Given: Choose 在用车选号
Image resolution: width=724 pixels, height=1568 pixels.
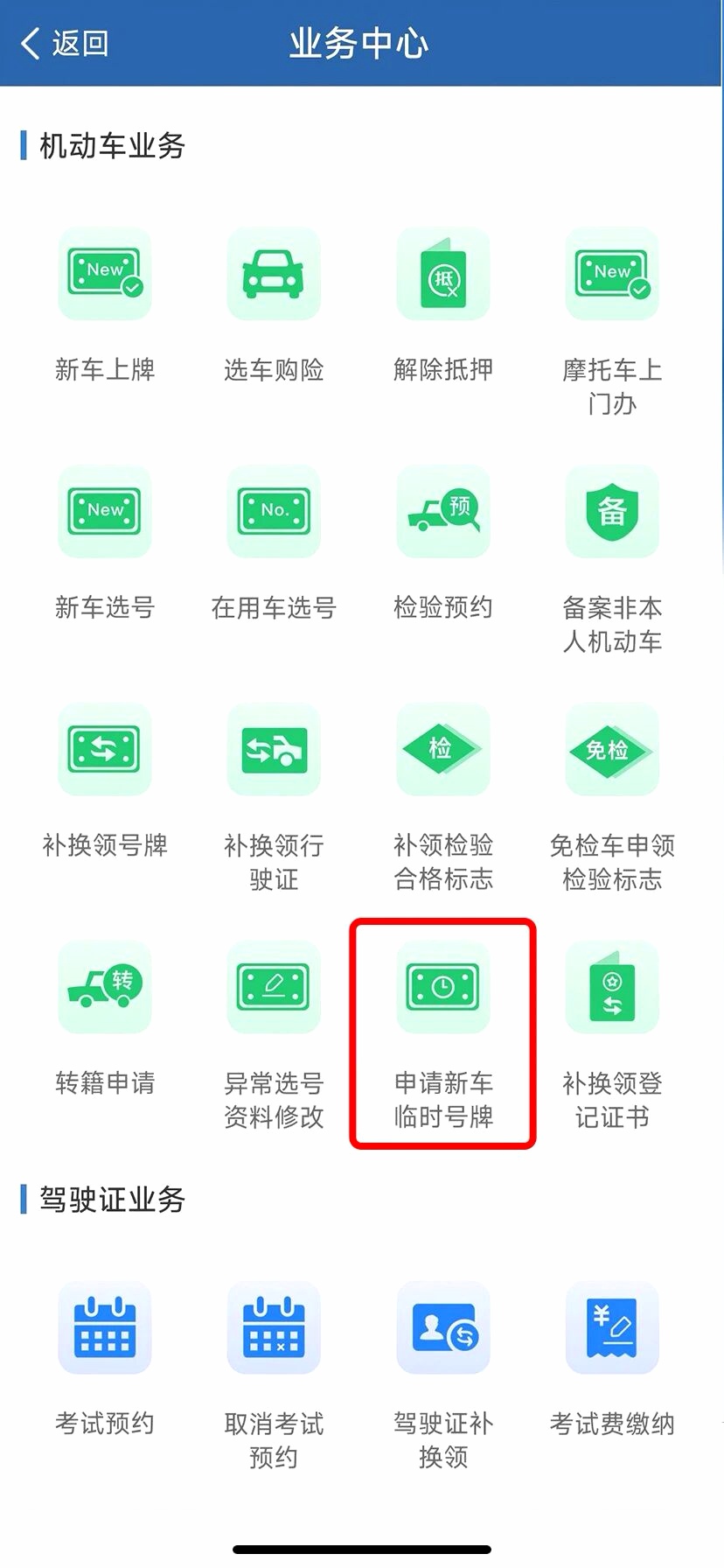Looking at the screenshot, I should (274, 512).
